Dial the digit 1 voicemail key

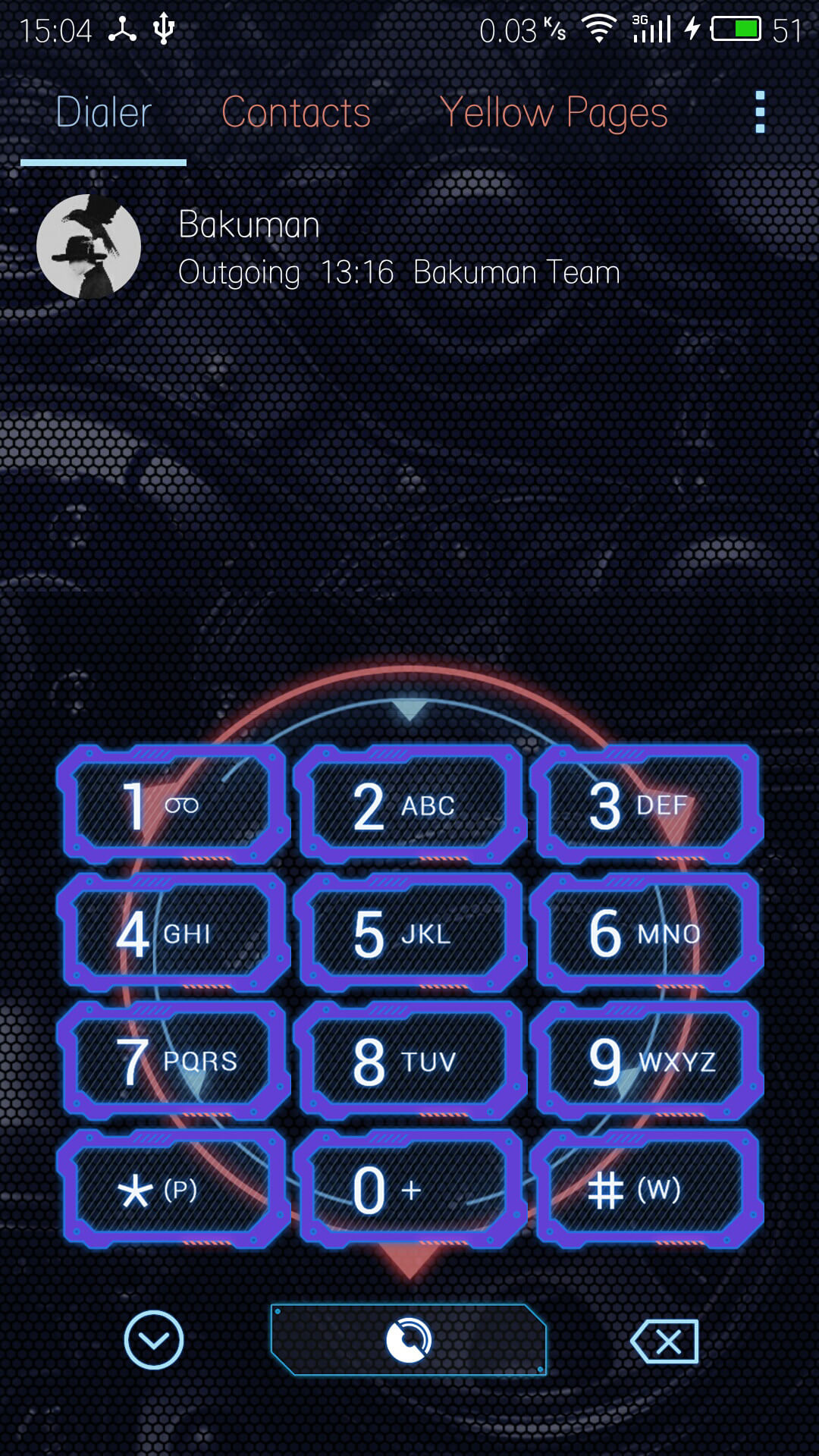coord(174,805)
